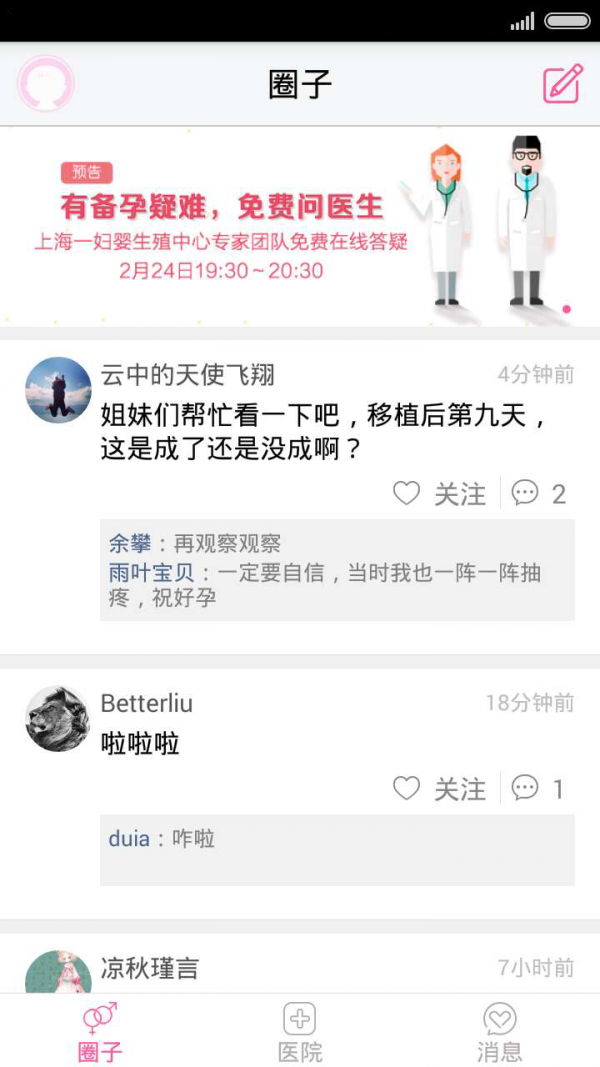Follow 云中的天使飞翔's post
The width and height of the screenshot is (600, 1067).
coord(440,493)
